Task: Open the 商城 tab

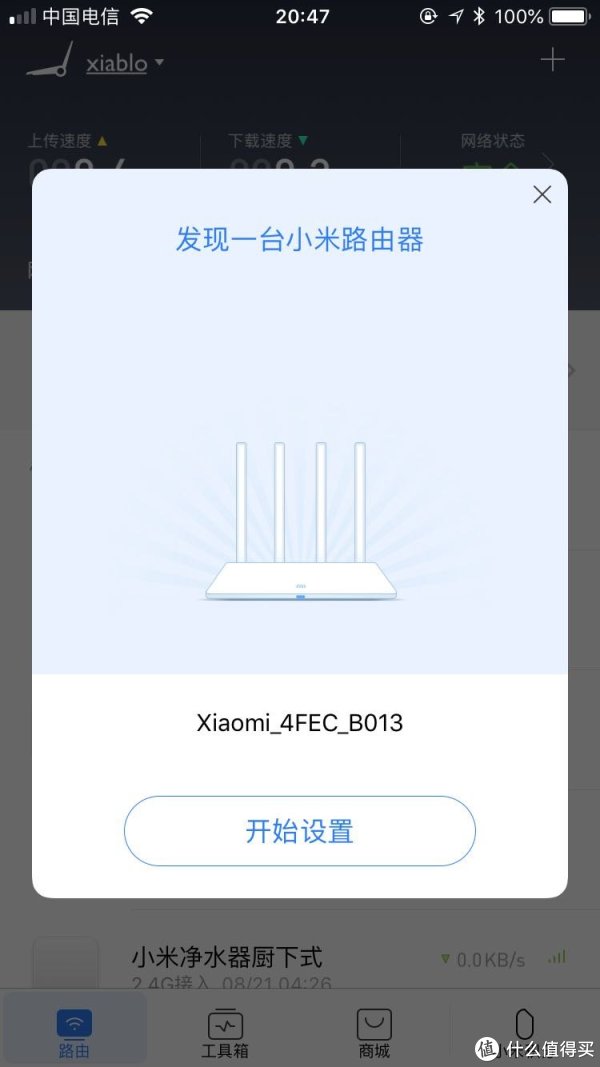Action: tap(374, 1032)
